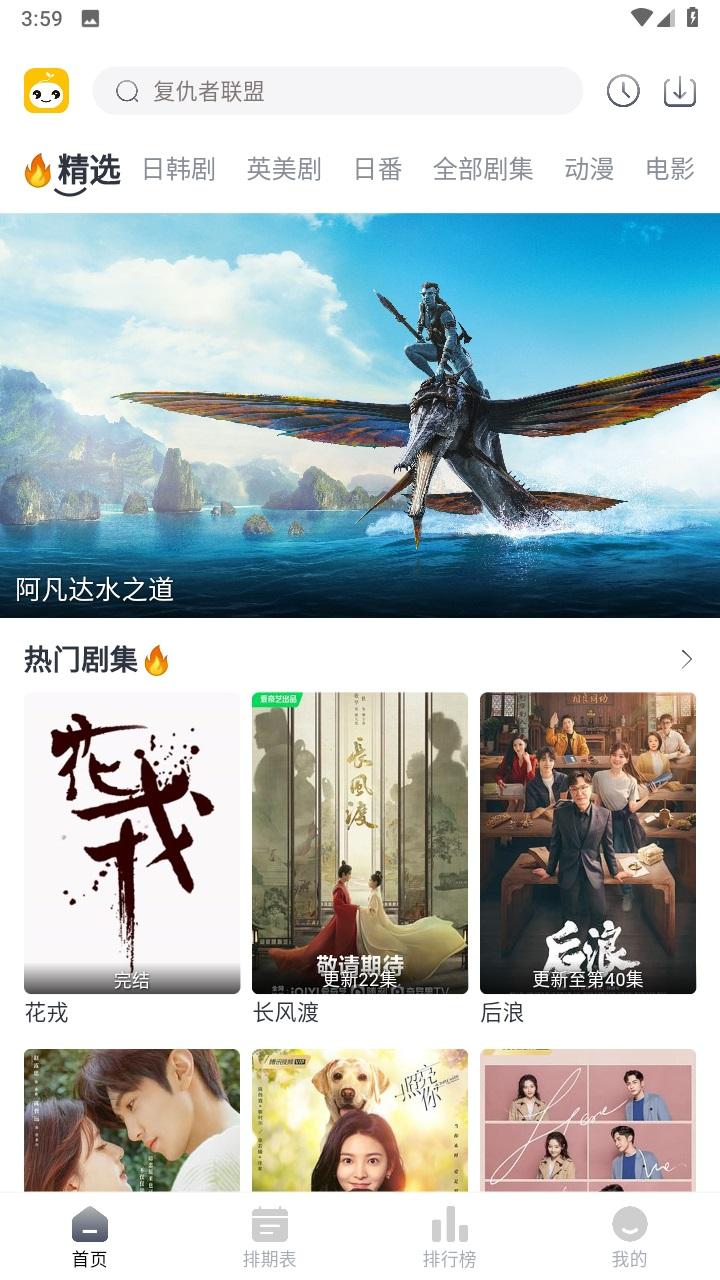Viewport: 720px width, 1280px height.
Task: Open the 全部剧集 listing
Action: pyautogui.click(x=484, y=170)
